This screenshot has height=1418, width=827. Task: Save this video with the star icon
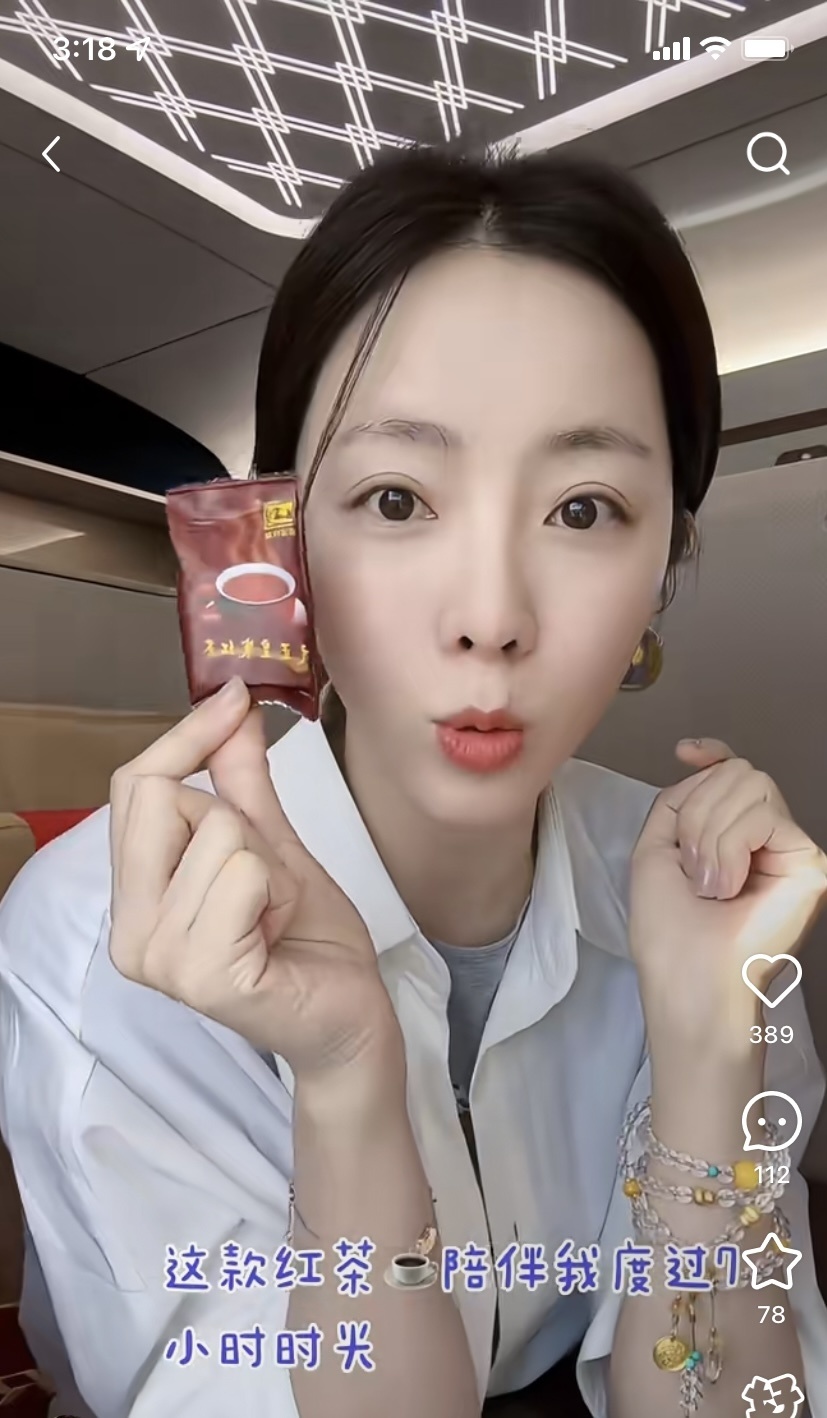coord(771,1262)
